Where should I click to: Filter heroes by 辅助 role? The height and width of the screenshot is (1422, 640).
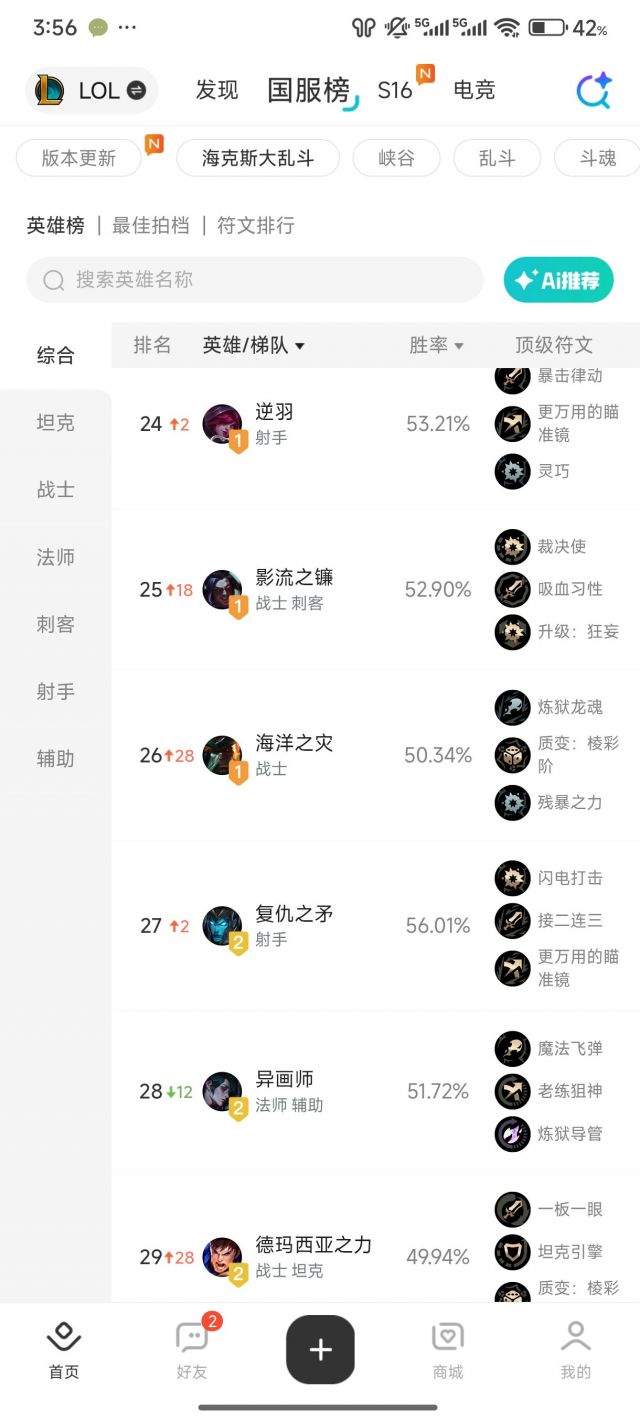coord(56,759)
